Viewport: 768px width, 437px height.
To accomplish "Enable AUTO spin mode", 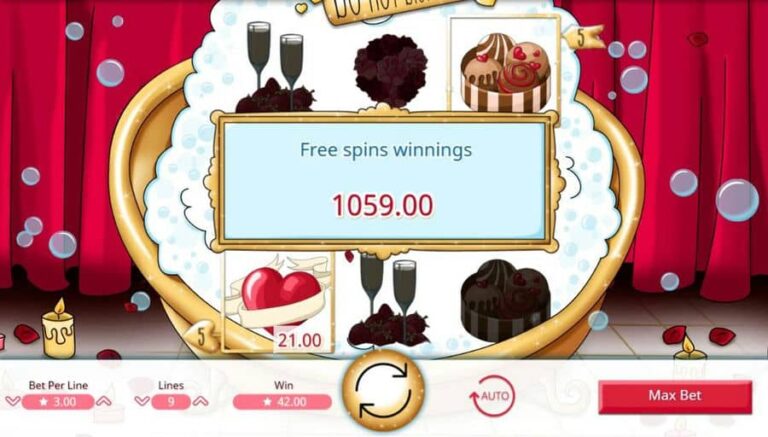I will pyautogui.click(x=491, y=396).
